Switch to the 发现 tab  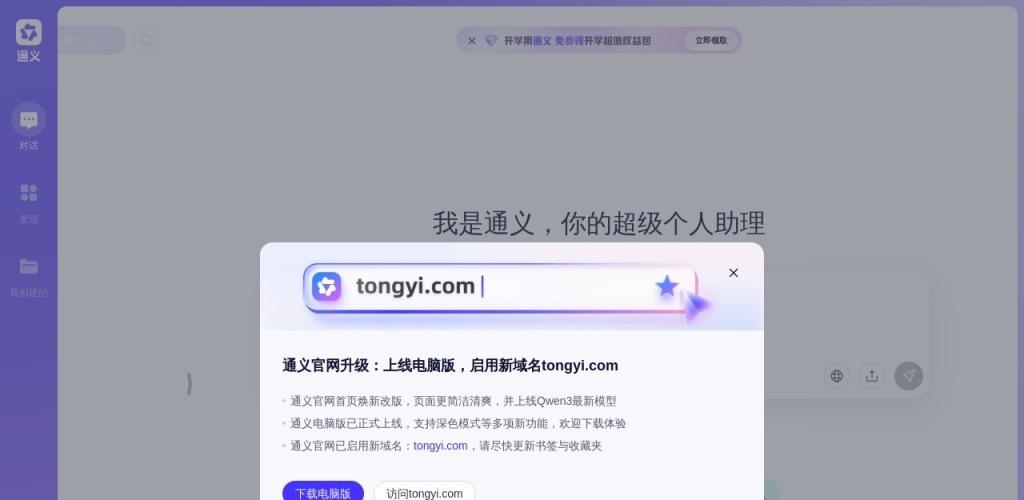pyautogui.click(x=29, y=201)
